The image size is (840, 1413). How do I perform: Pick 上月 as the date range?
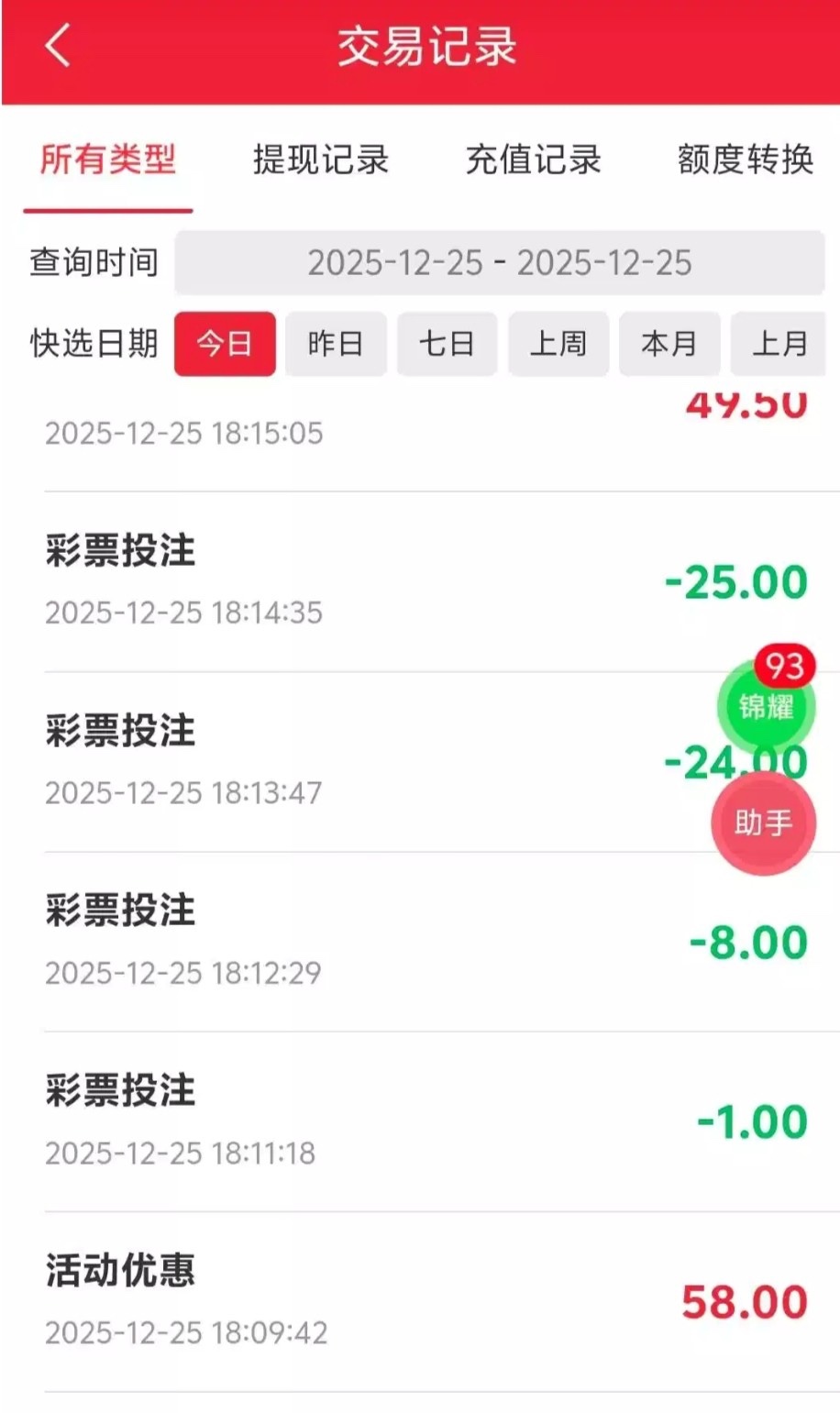(x=779, y=344)
